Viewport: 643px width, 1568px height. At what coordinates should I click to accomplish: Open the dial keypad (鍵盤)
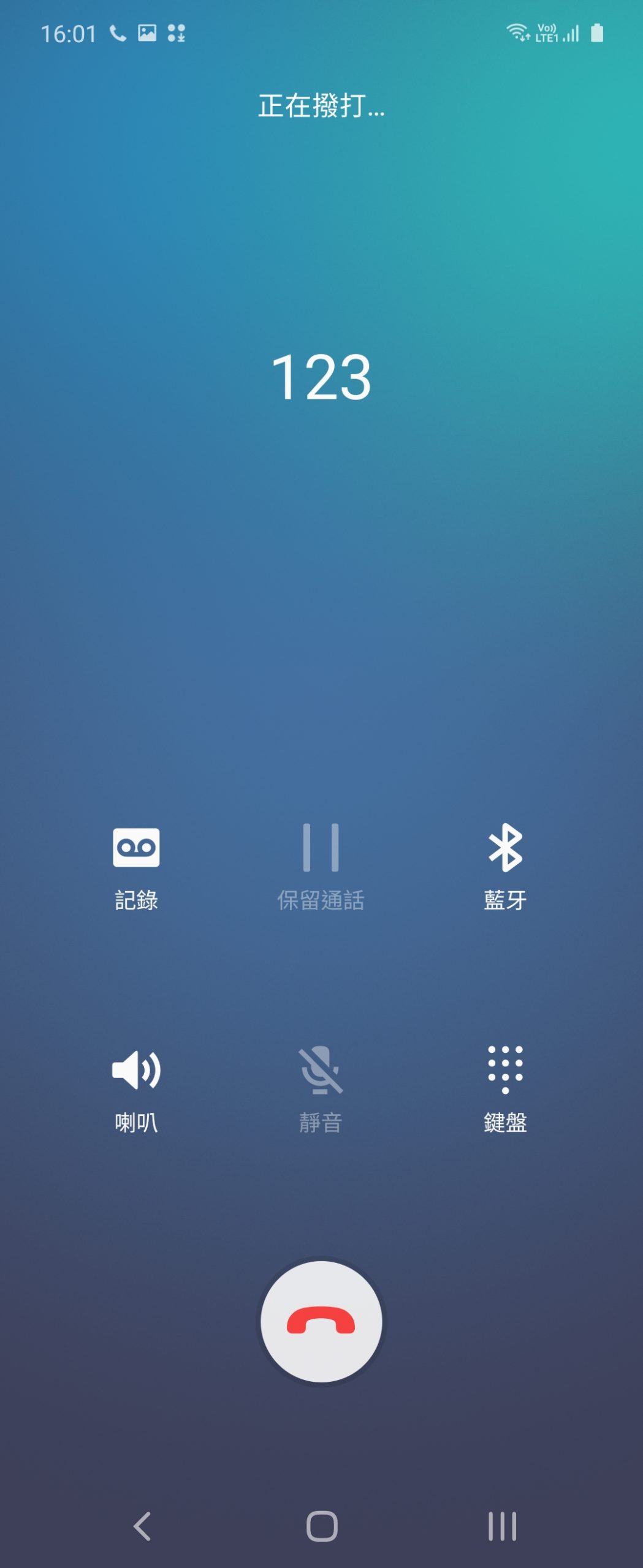pyautogui.click(x=504, y=1088)
